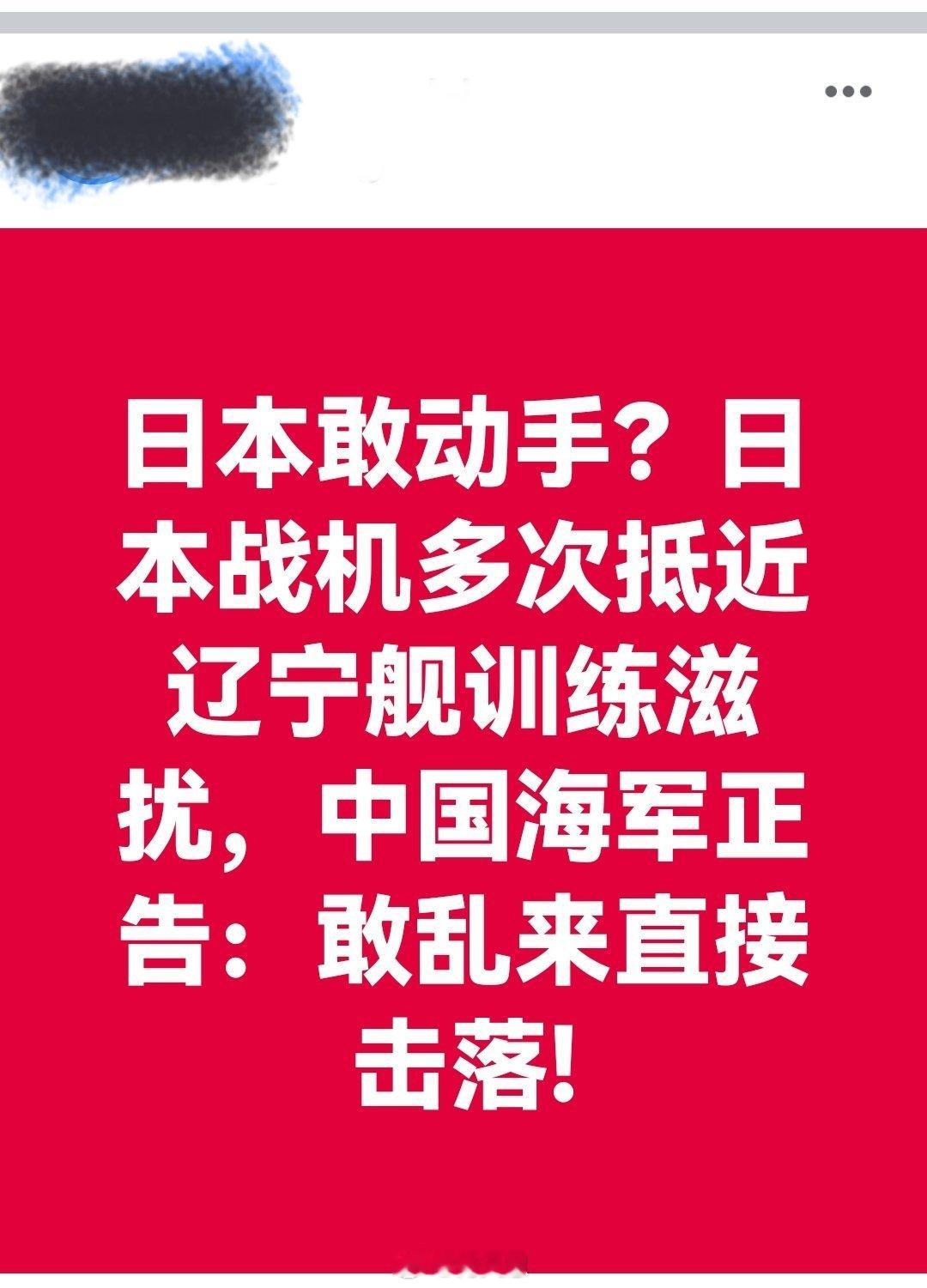Click the scribbled blue ink mark
Screen dimensions: 927x1288
click(249, 73)
